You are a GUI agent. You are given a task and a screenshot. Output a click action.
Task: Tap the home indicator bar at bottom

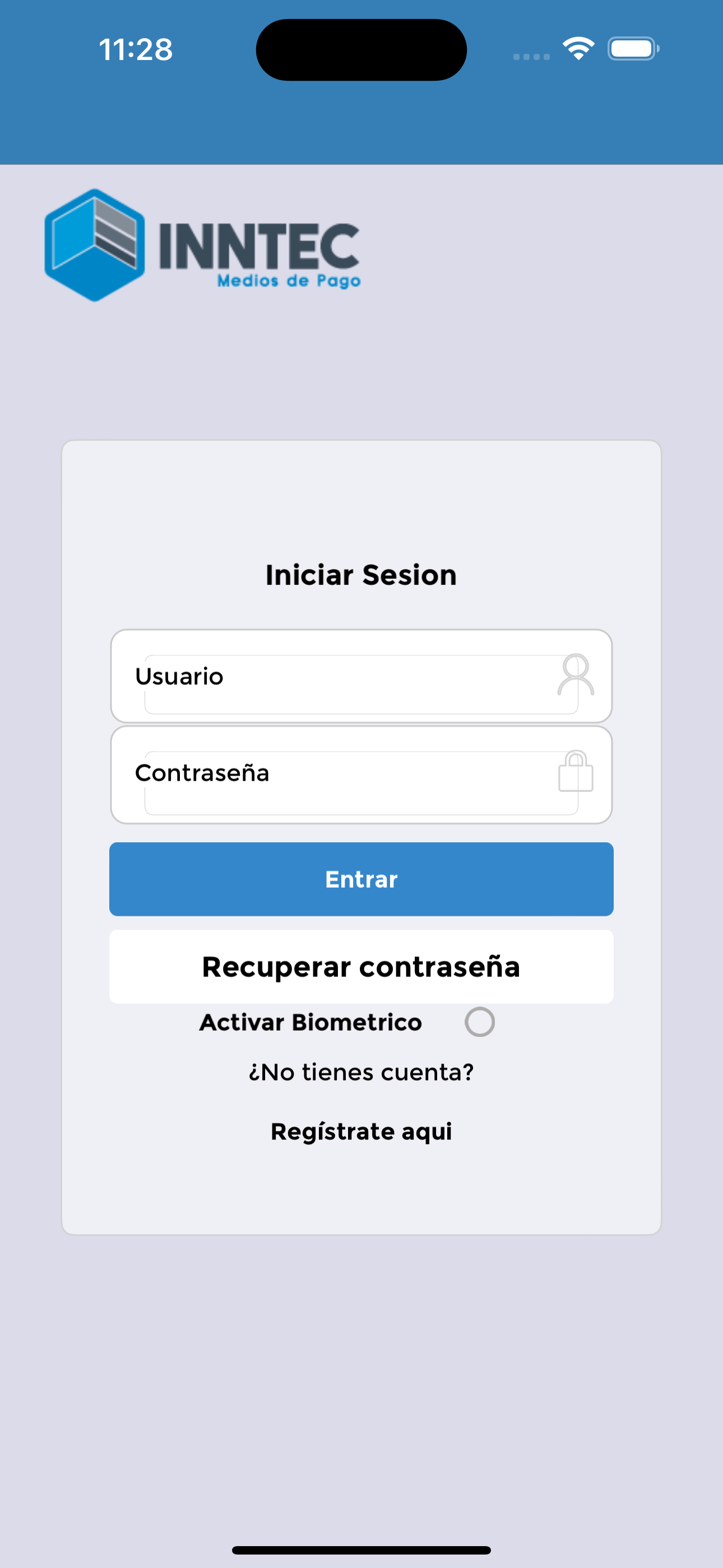361,1548
